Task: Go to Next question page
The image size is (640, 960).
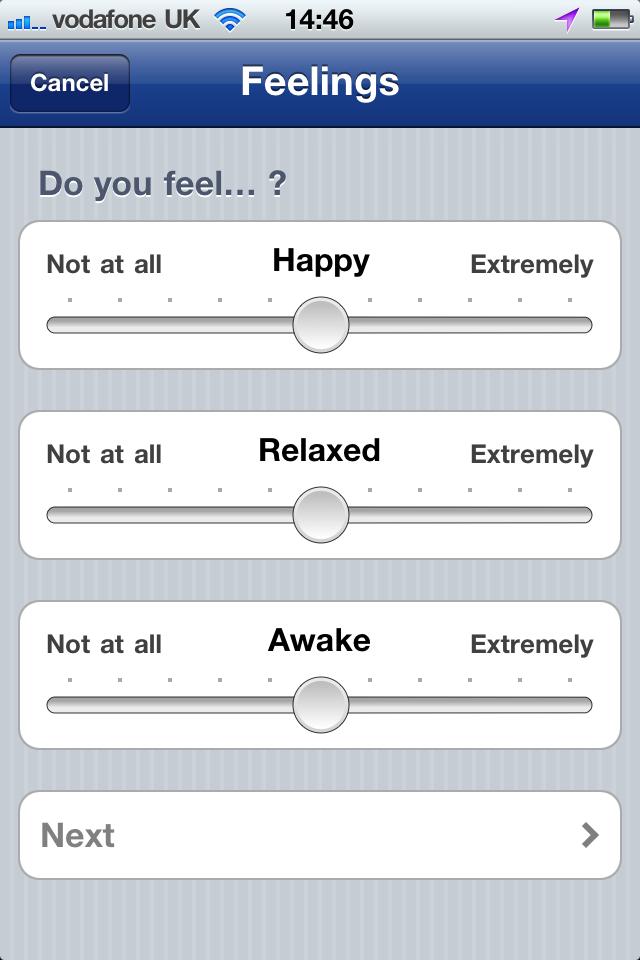Action: [320, 835]
